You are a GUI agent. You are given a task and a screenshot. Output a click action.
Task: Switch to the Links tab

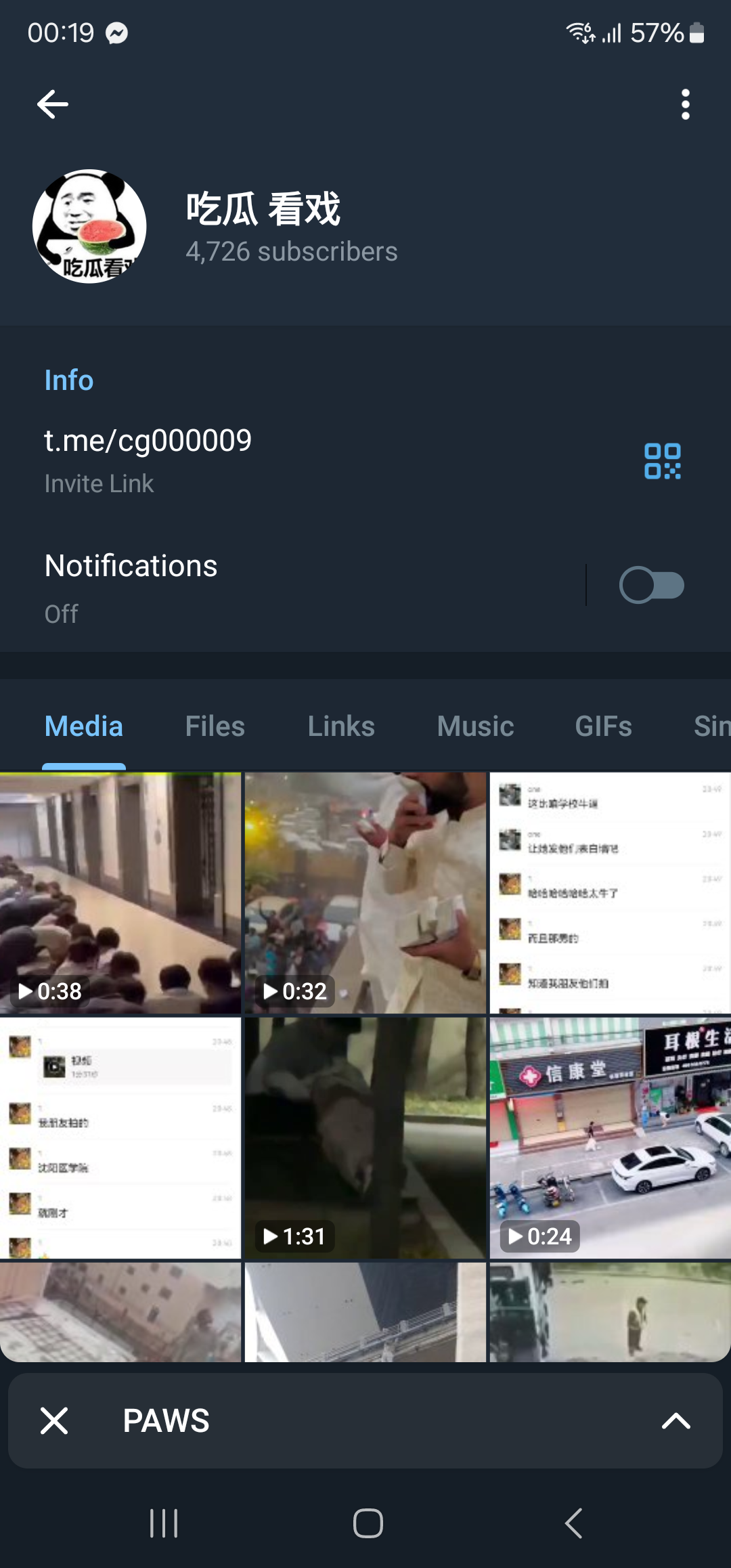(x=341, y=725)
